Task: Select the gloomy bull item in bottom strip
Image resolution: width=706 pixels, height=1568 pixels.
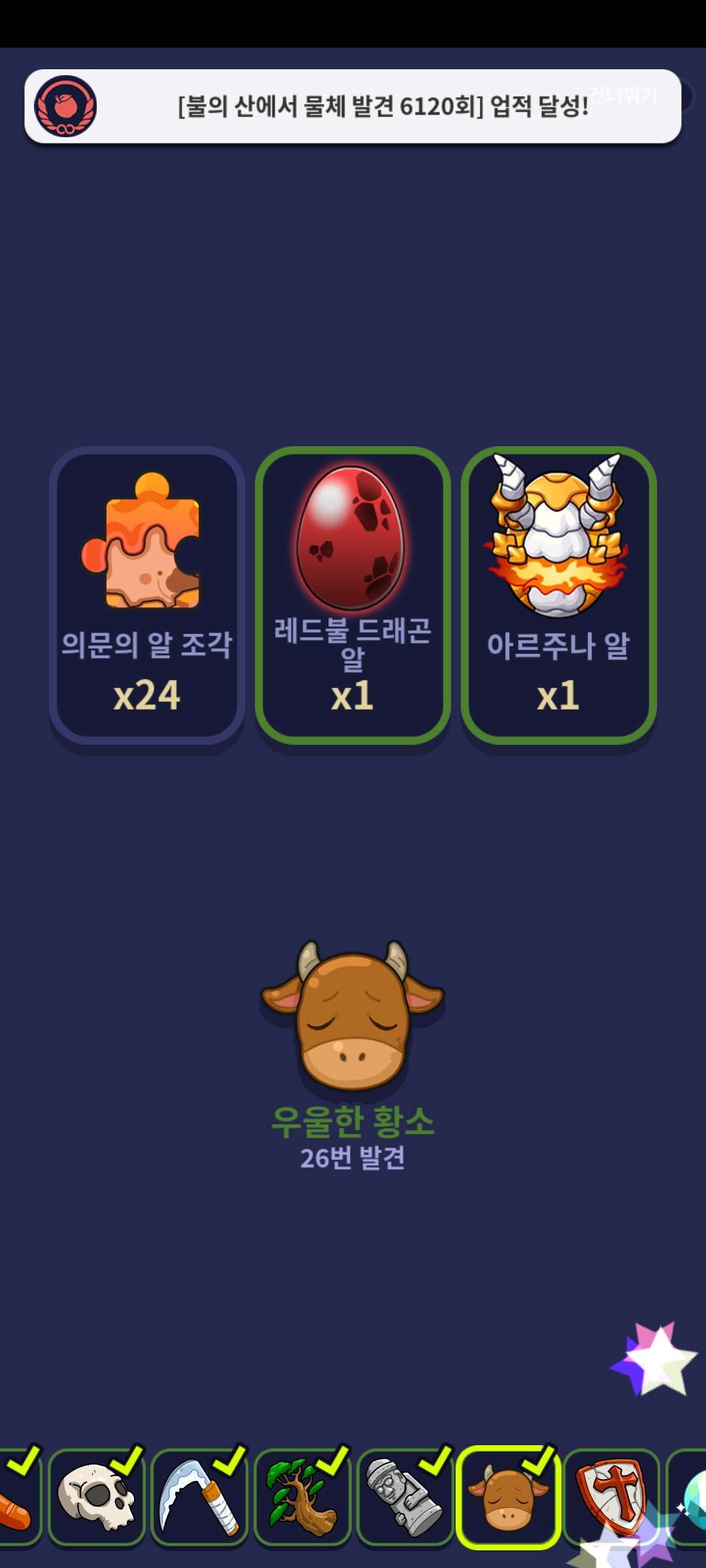Action: [509, 1496]
